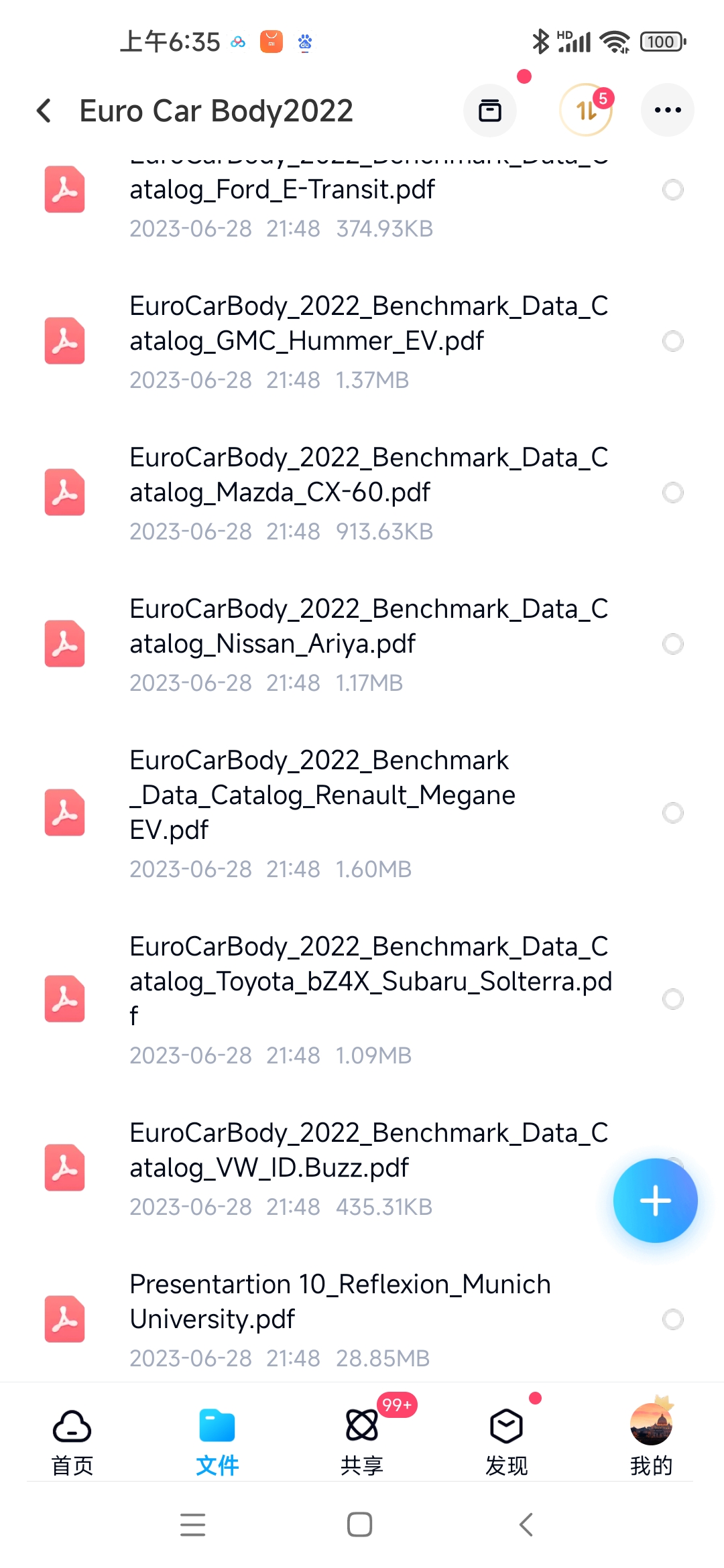This screenshot has height=1568, width=724.
Task: Open the Renault_Megane EV PDF file
Action: pos(362,813)
